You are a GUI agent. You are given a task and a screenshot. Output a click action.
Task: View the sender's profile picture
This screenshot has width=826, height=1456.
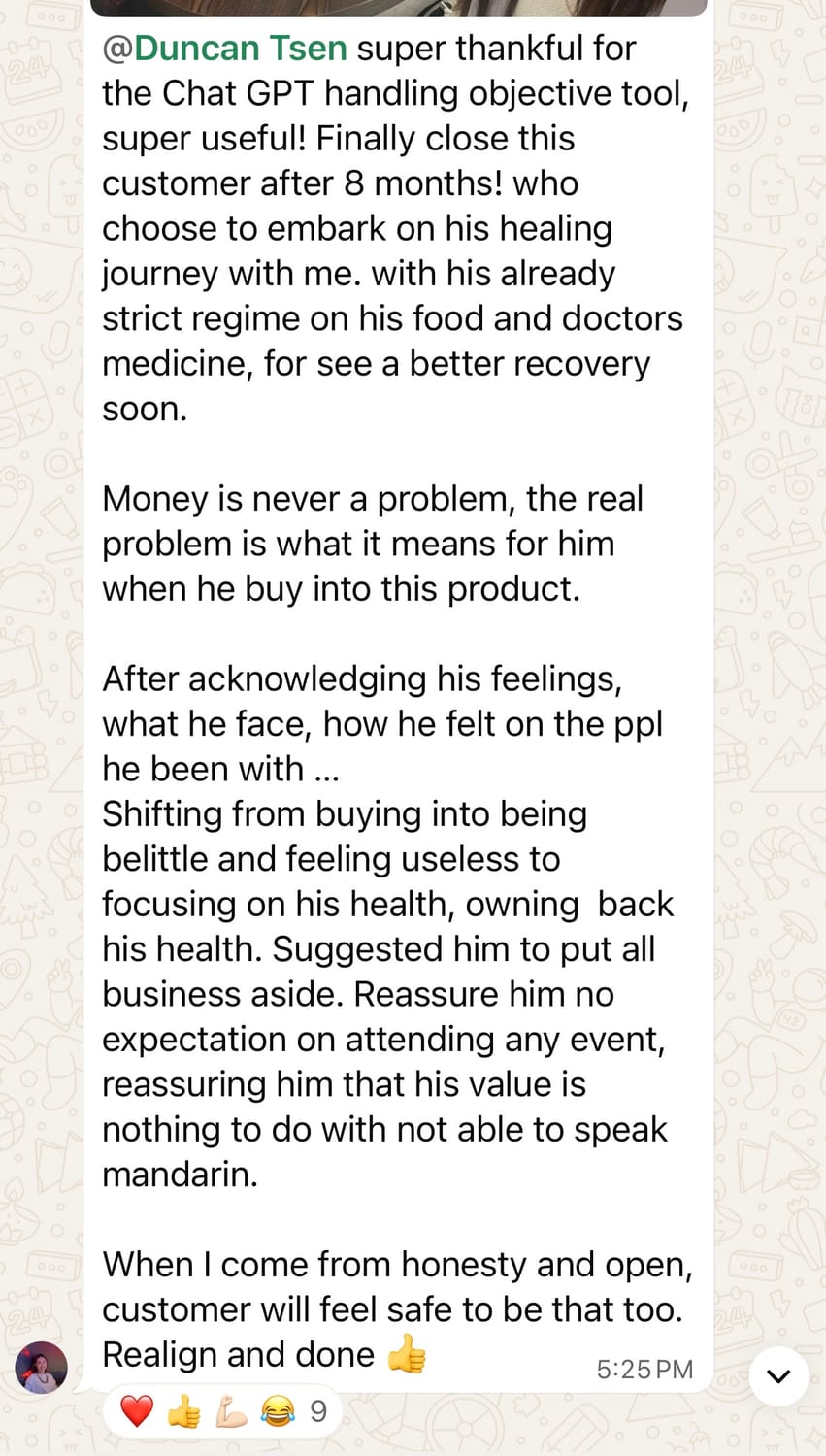coord(41,1368)
